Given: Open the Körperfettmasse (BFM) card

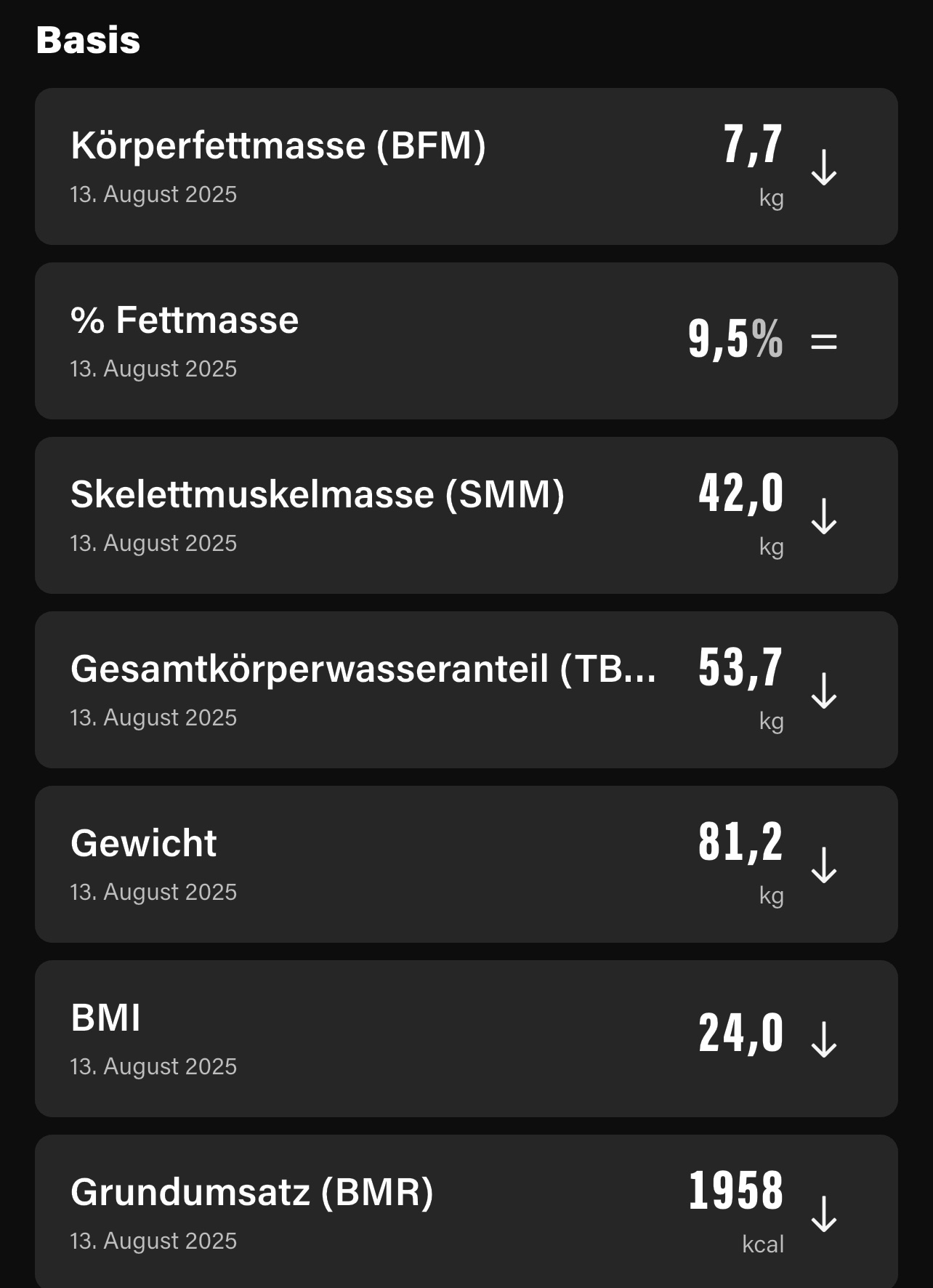Looking at the screenshot, I should tap(465, 166).
